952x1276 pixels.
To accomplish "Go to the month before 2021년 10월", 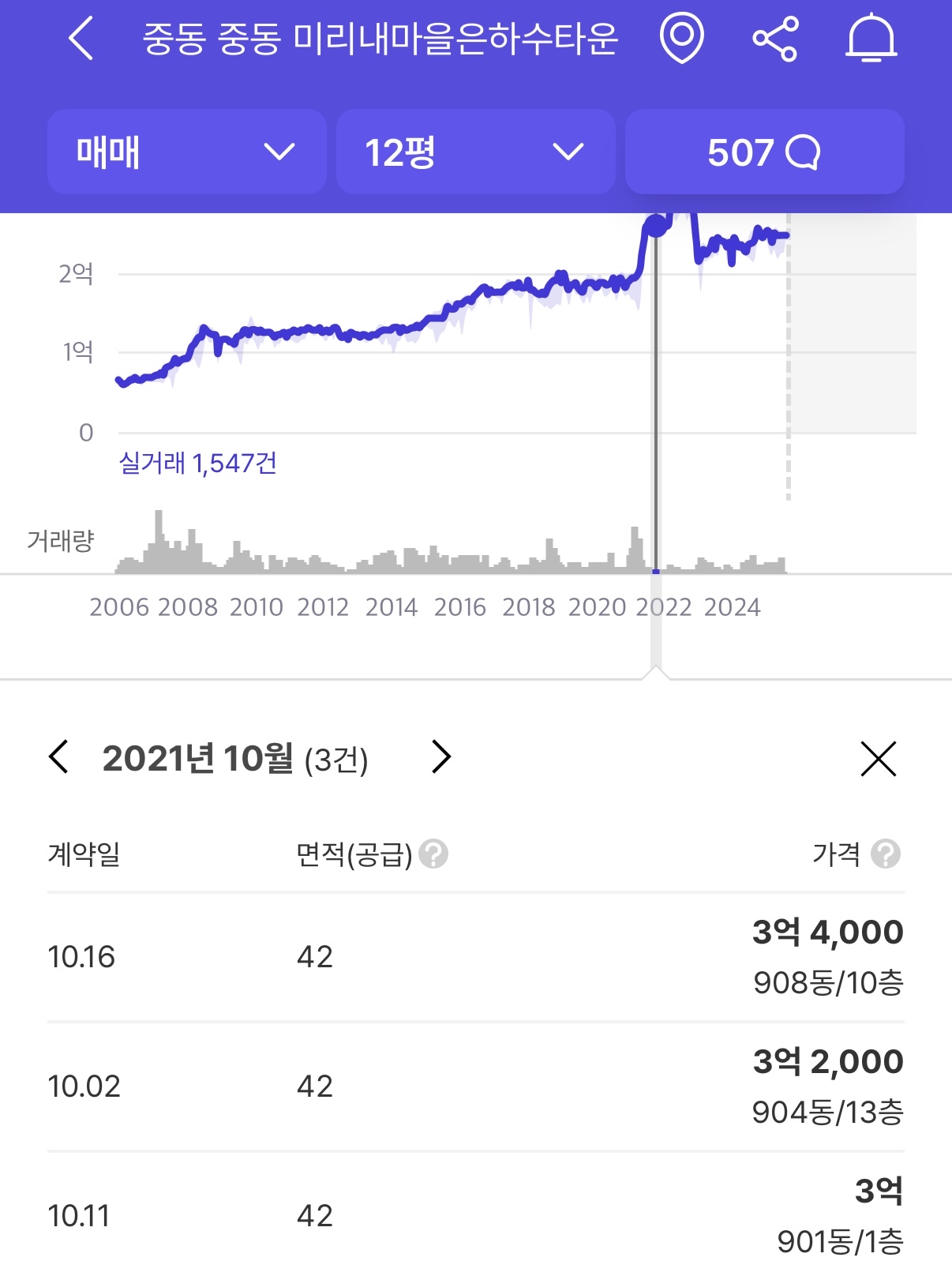I will pos(59,756).
